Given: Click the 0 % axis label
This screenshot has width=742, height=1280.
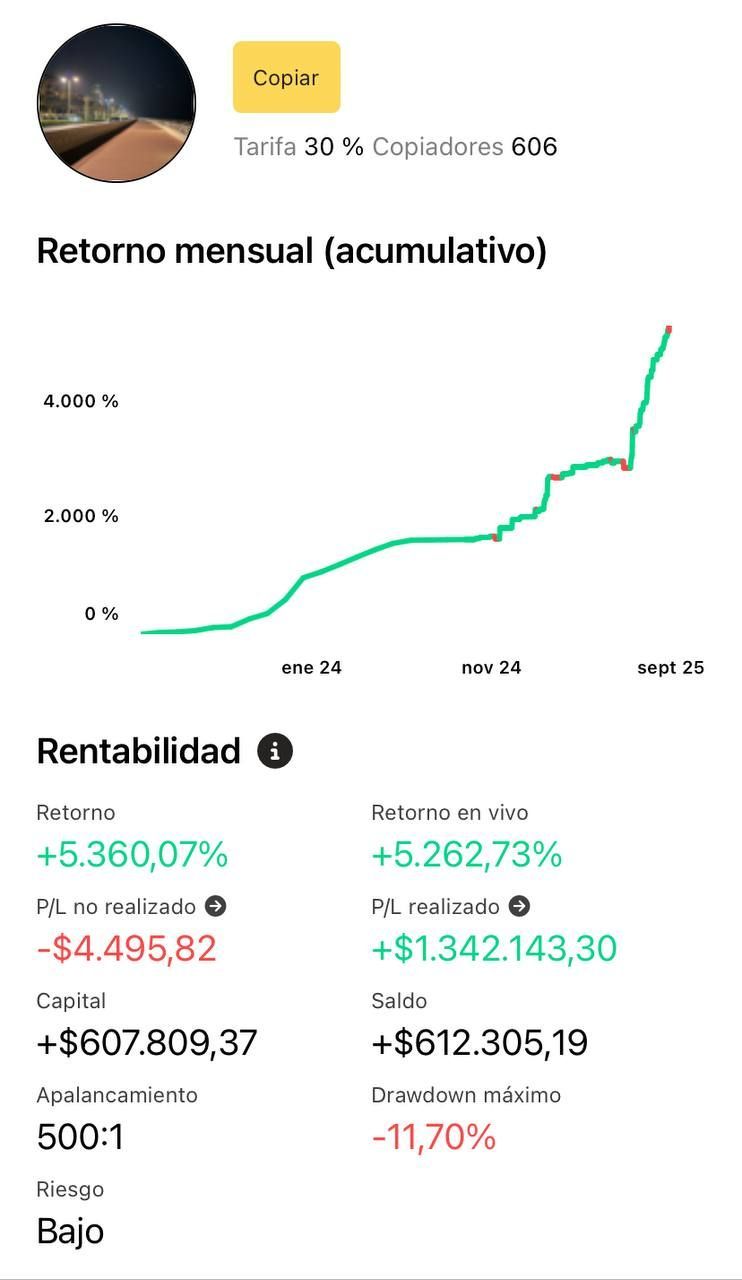Looking at the screenshot, I should pos(100,614).
